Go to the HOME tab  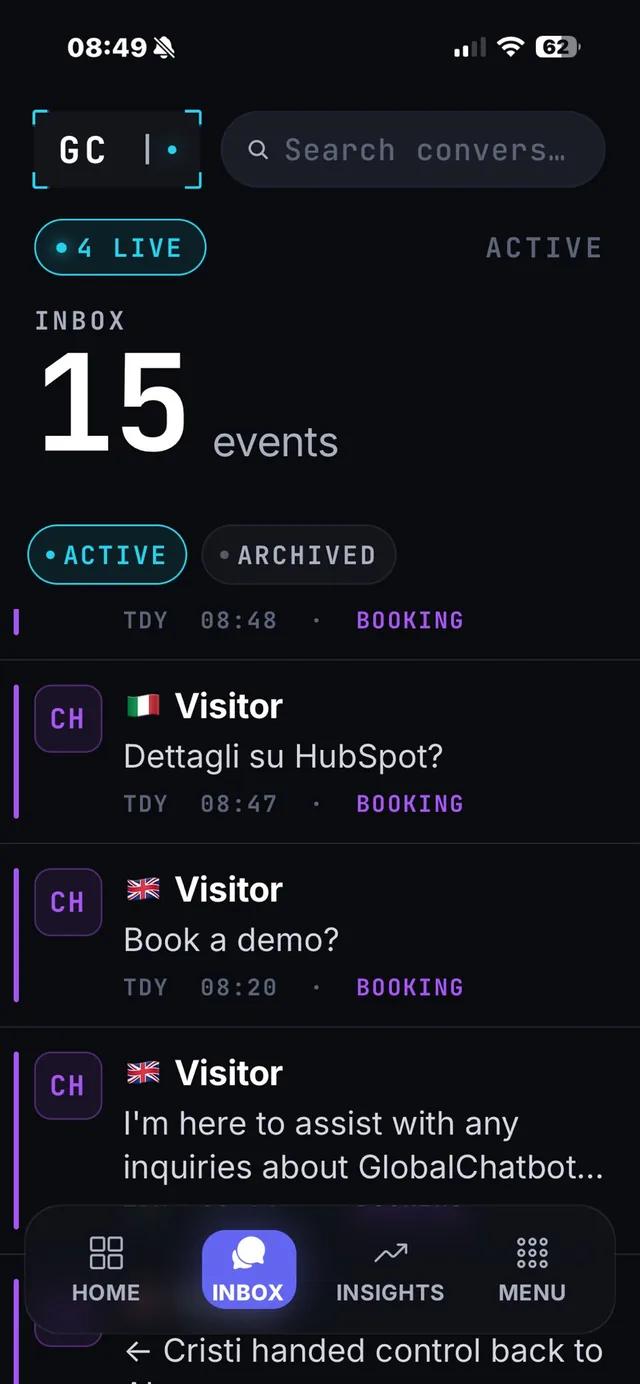click(106, 1269)
